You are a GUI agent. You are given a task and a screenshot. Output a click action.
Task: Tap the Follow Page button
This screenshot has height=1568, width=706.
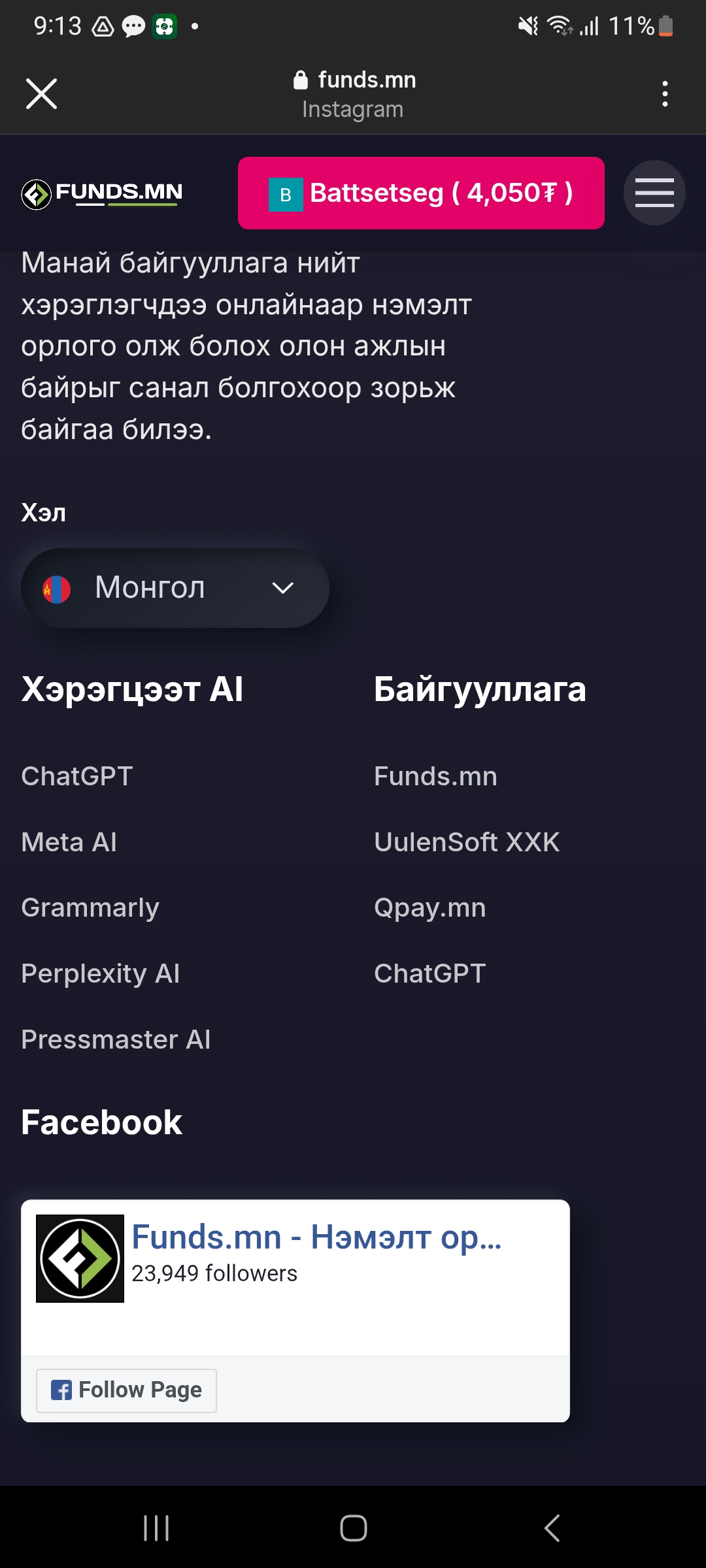pos(126,1390)
